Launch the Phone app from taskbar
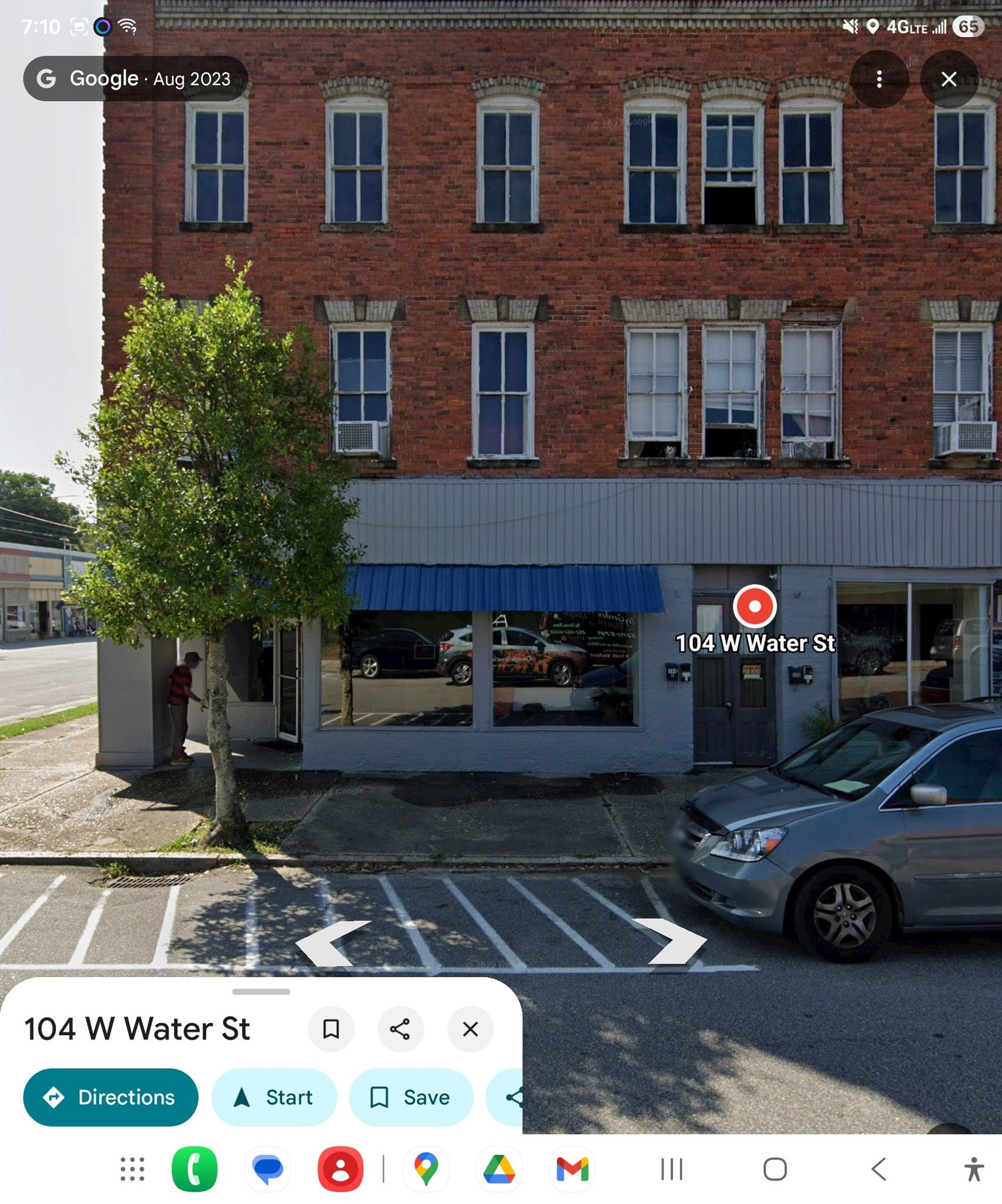The width and height of the screenshot is (1002, 1204). [x=195, y=1169]
